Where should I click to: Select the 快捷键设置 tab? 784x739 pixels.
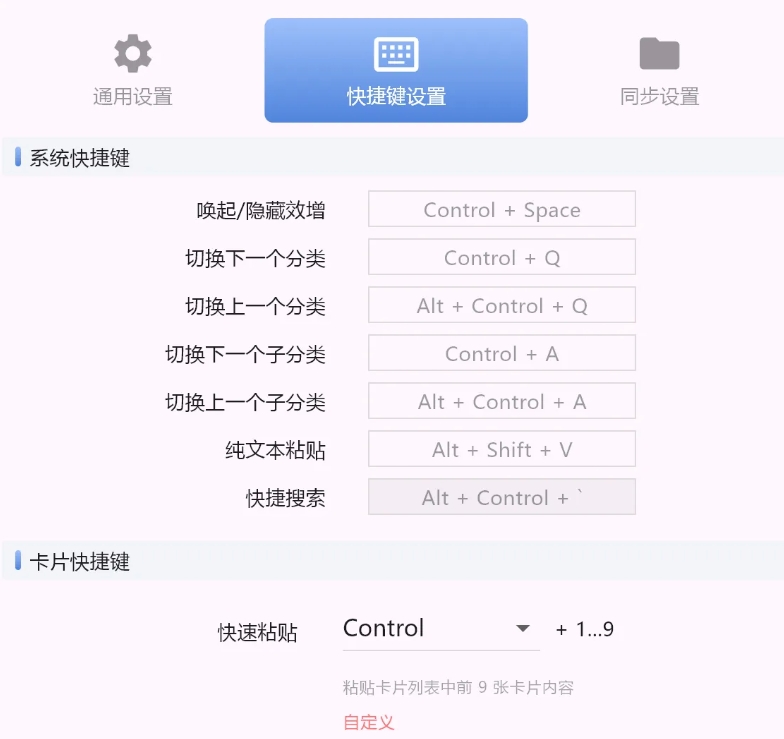click(x=396, y=70)
